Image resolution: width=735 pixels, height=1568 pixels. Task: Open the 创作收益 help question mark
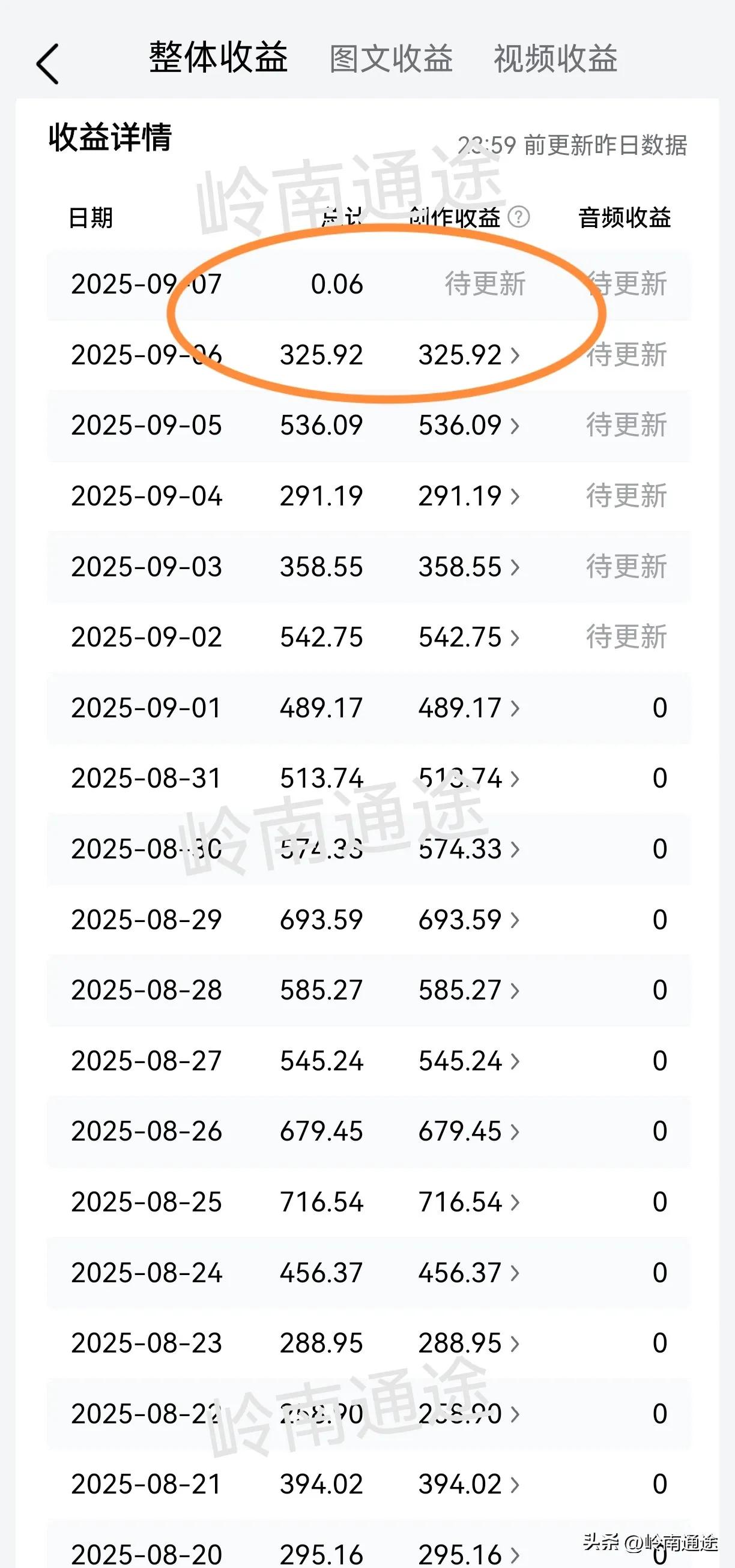[x=519, y=217]
